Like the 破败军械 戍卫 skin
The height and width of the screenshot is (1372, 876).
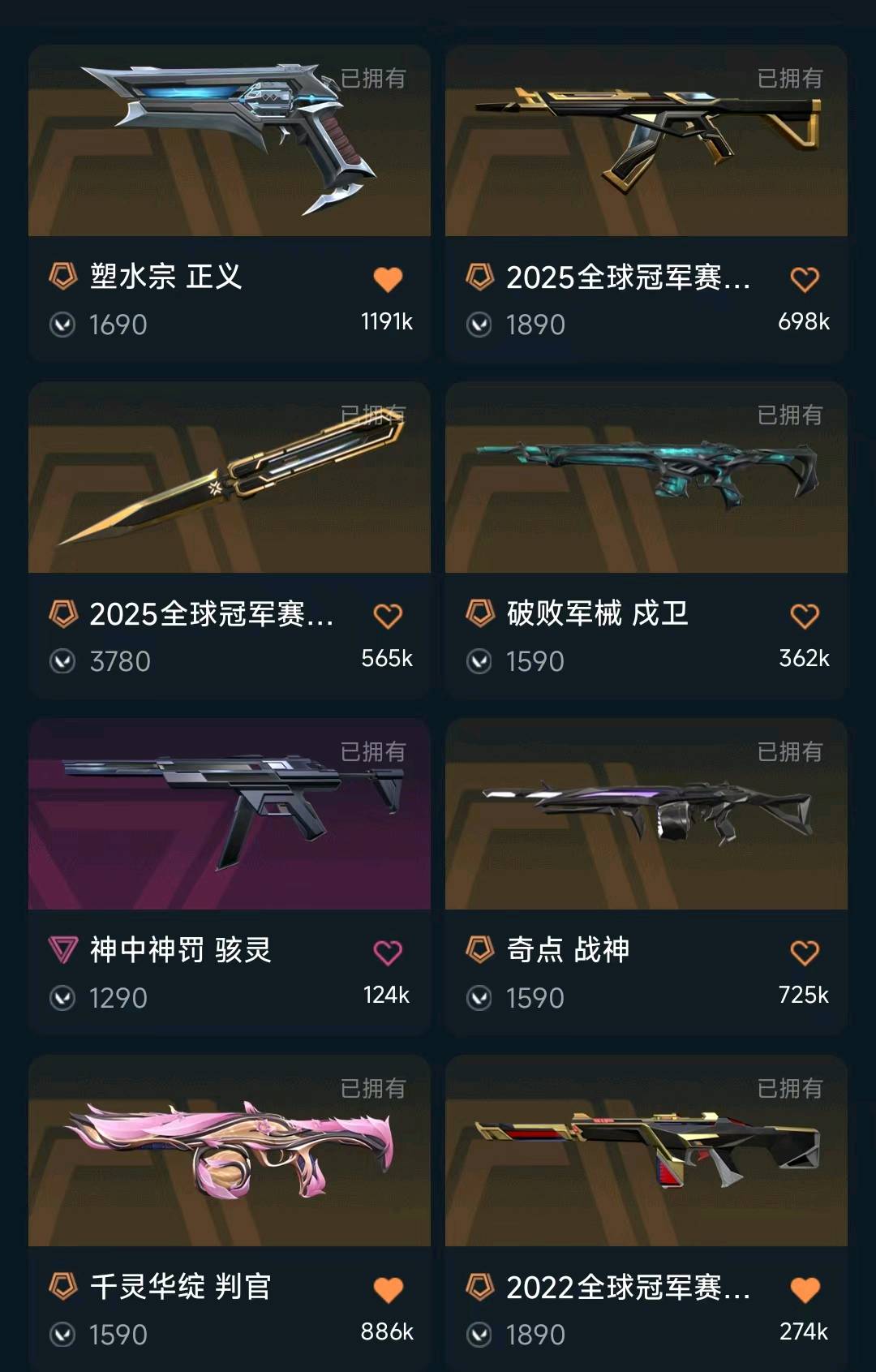pyautogui.click(x=805, y=616)
